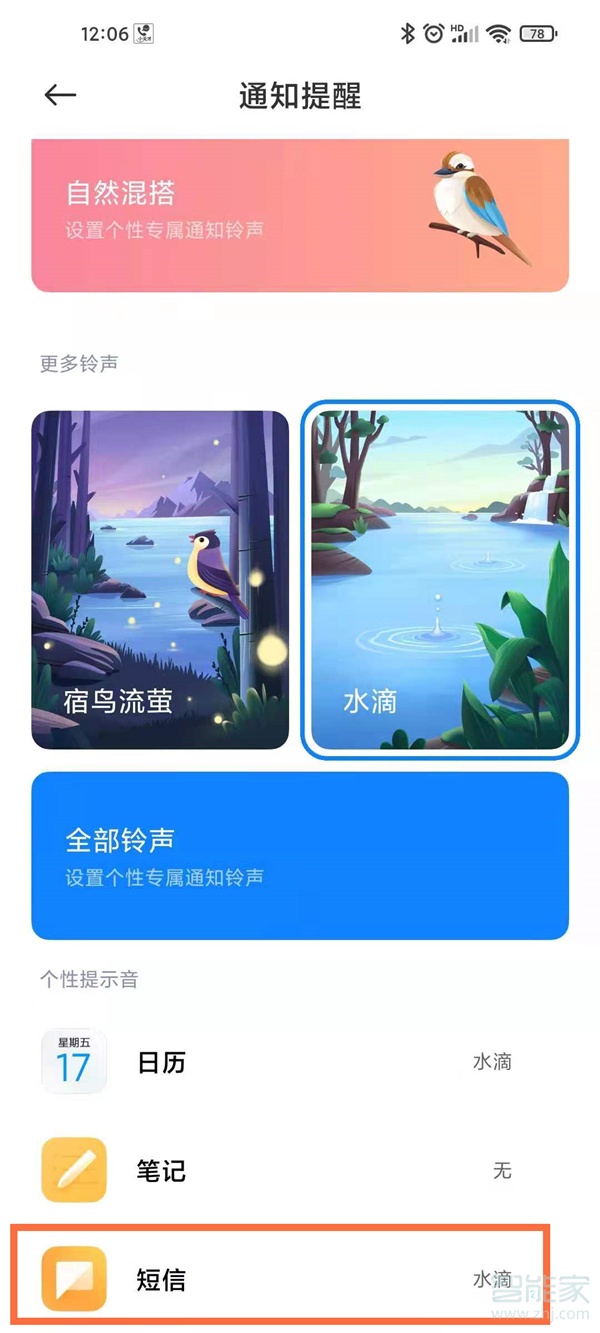The image size is (600, 1333).
Task: Open 日历 notification sound setting
Action: [x=300, y=1062]
